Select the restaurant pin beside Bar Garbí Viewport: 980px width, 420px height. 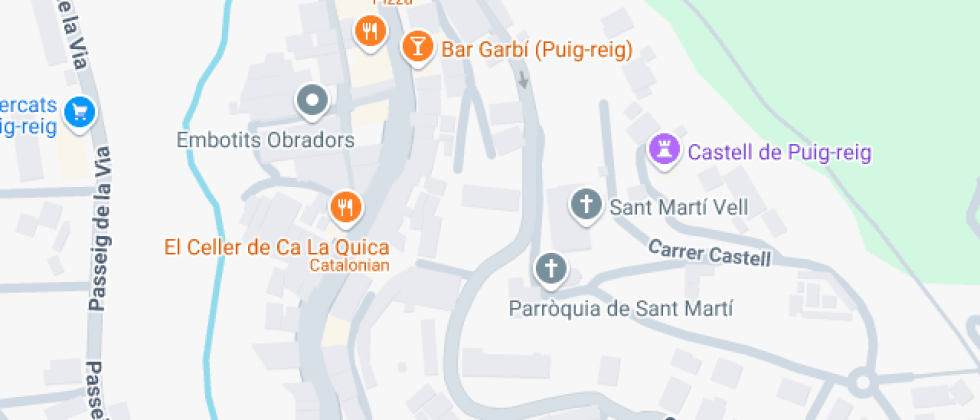click(371, 31)
